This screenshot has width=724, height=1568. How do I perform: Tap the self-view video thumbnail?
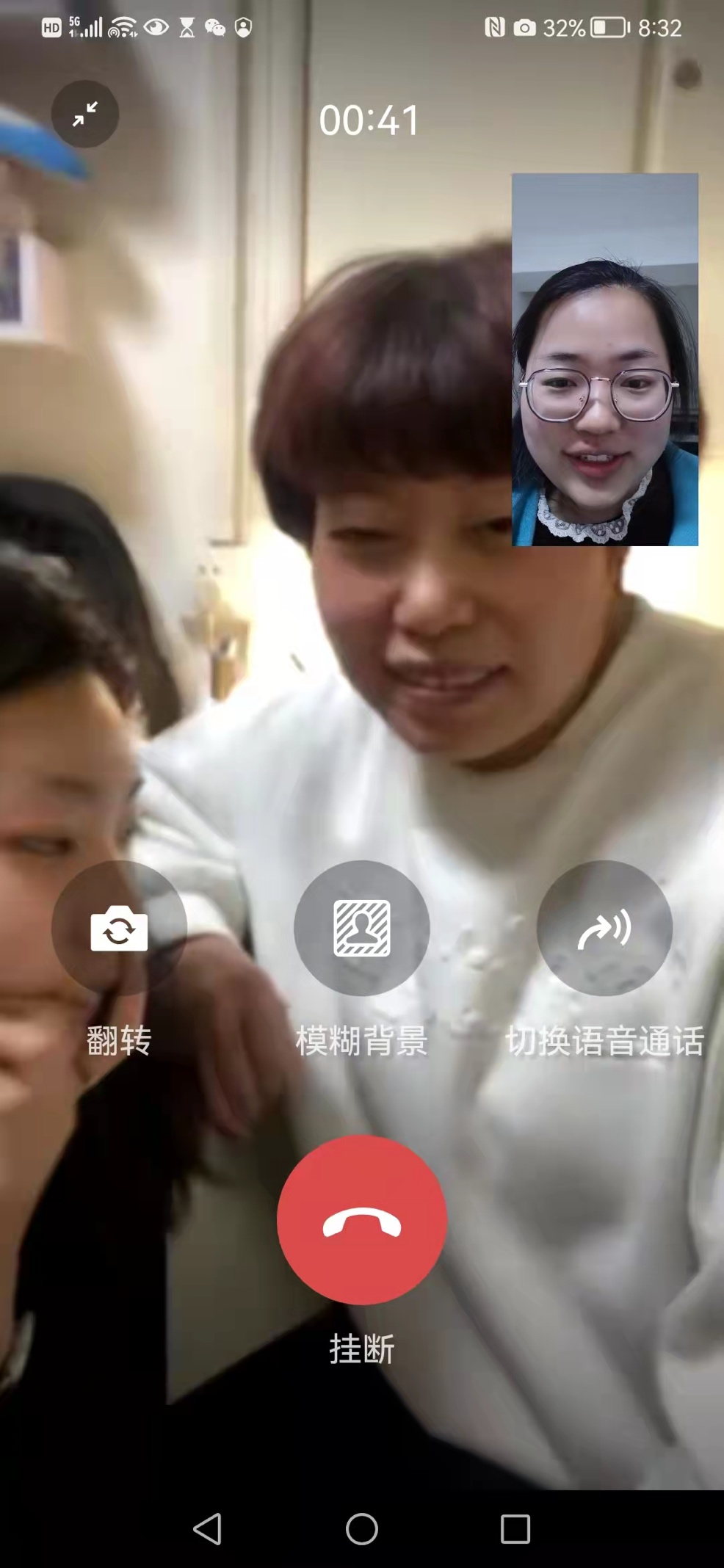(x=604, y=360)
